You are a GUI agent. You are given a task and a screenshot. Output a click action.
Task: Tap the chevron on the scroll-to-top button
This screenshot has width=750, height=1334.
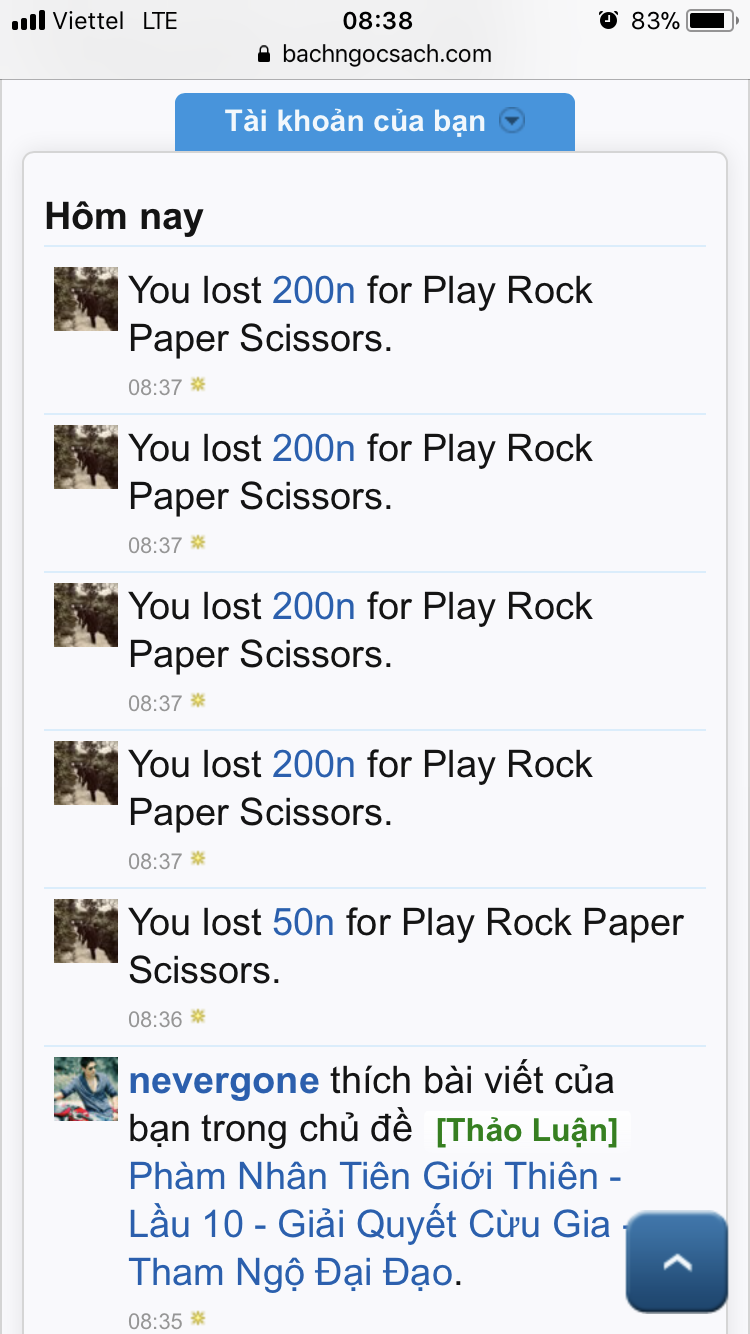pyautogui.click(x=676, y=1262)
